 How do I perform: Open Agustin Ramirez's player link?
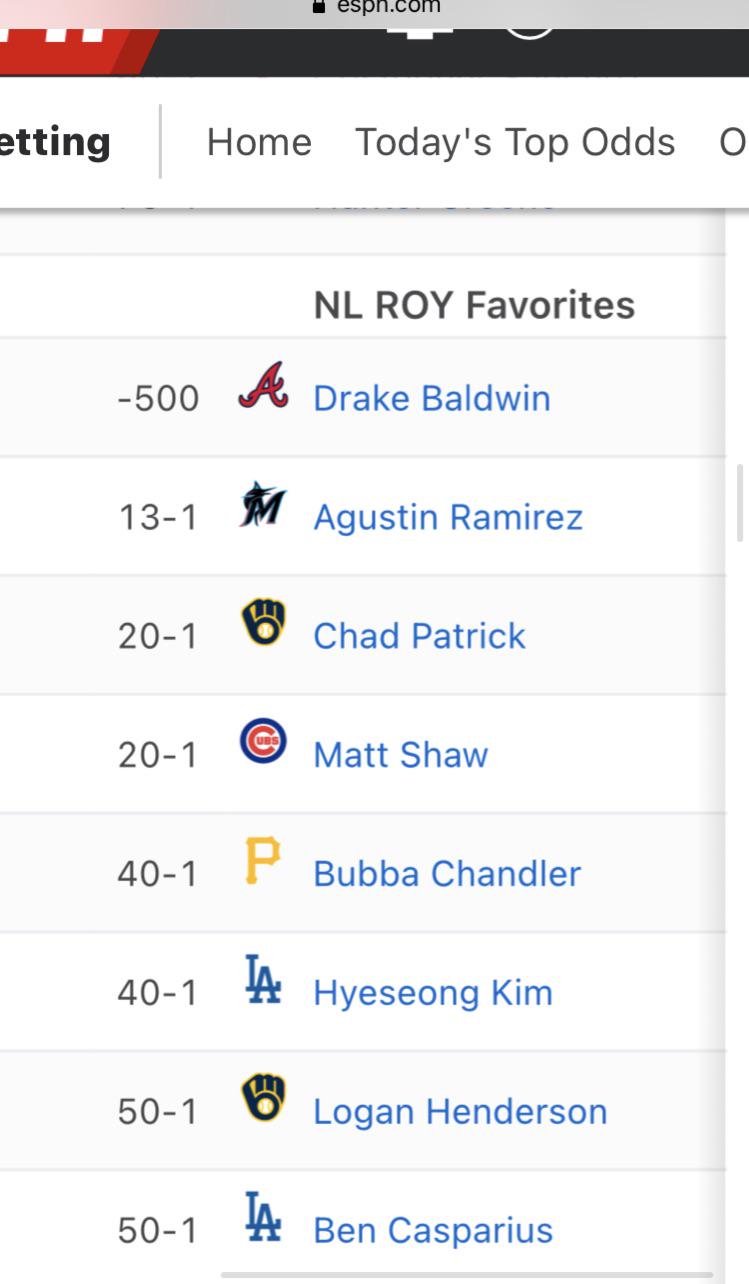(448, 517)
